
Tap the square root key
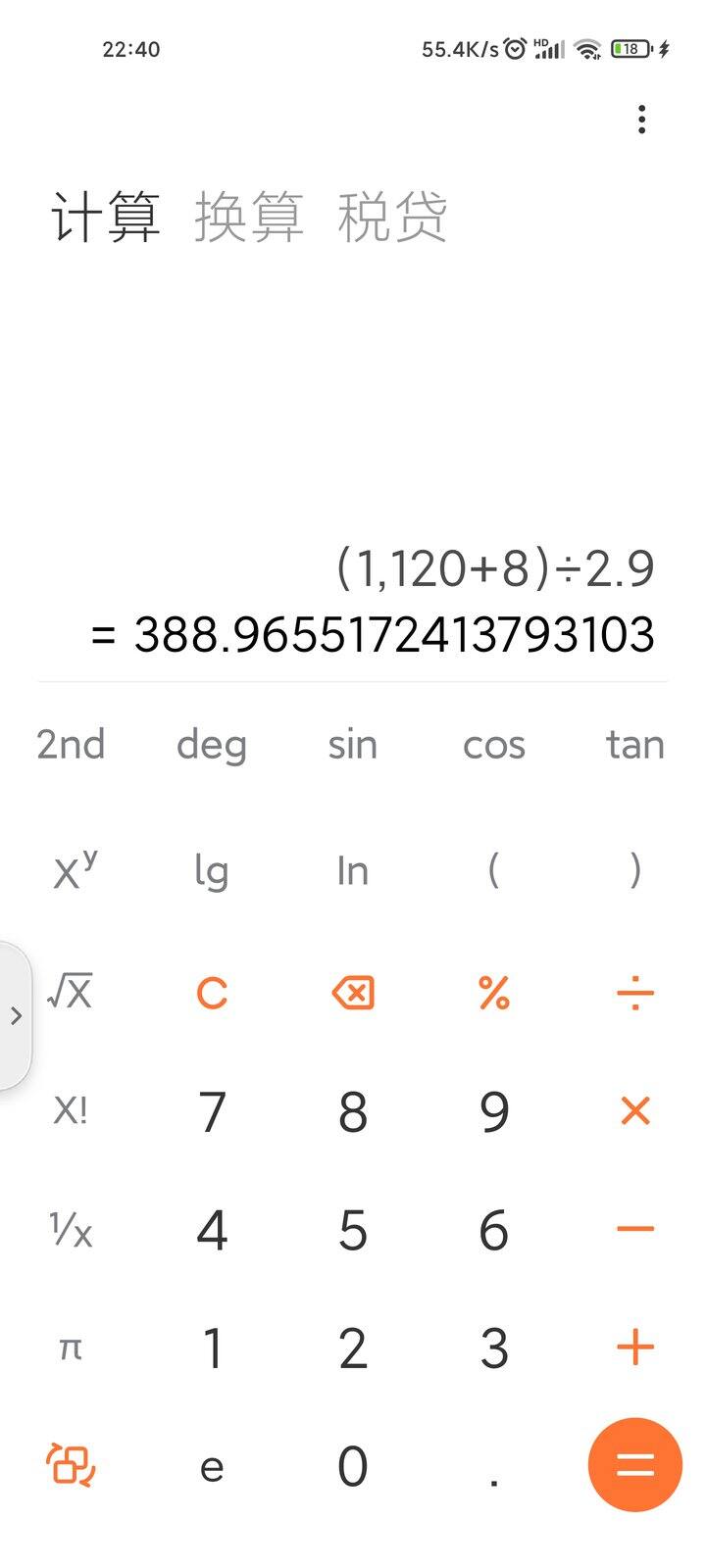point(71,992)
